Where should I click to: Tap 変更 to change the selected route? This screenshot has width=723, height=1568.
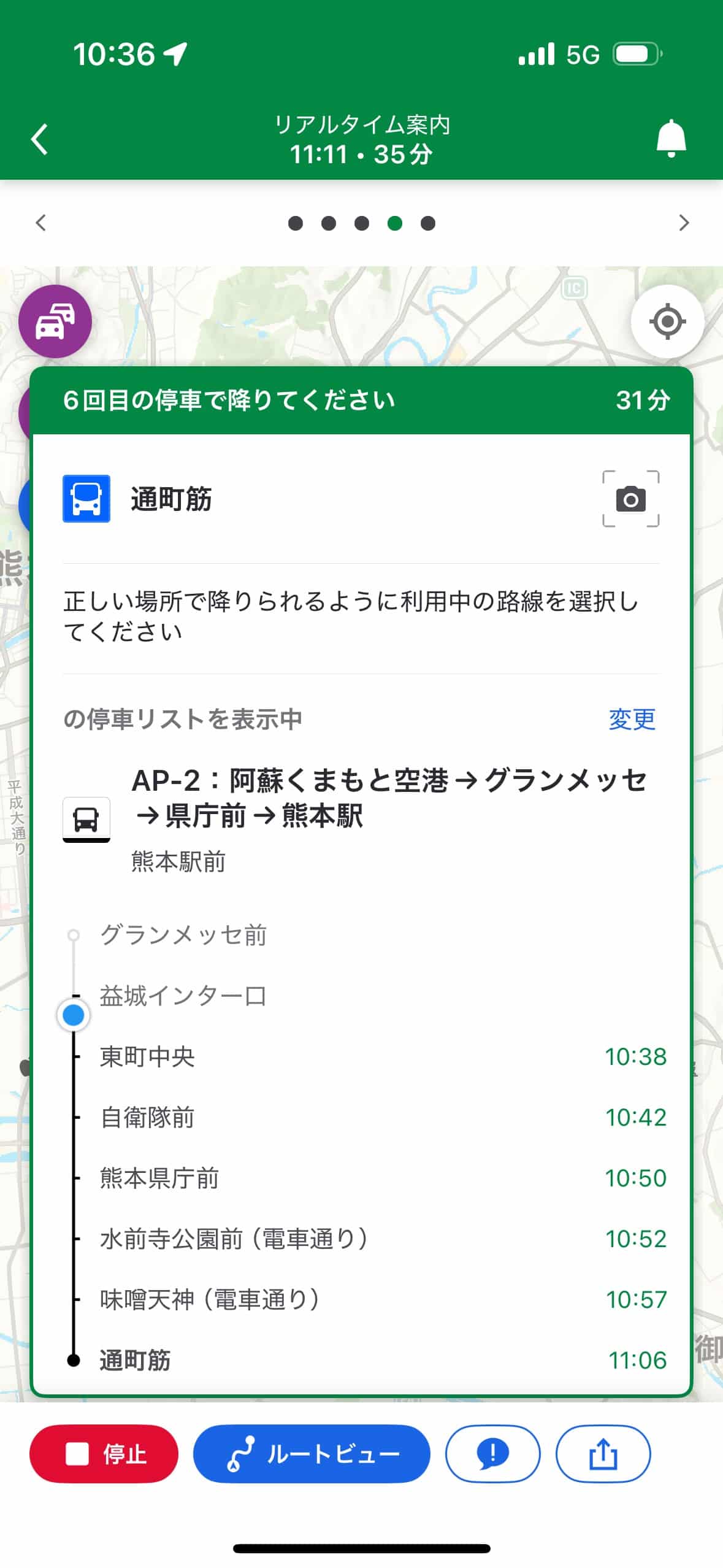[x=632, y=719]
